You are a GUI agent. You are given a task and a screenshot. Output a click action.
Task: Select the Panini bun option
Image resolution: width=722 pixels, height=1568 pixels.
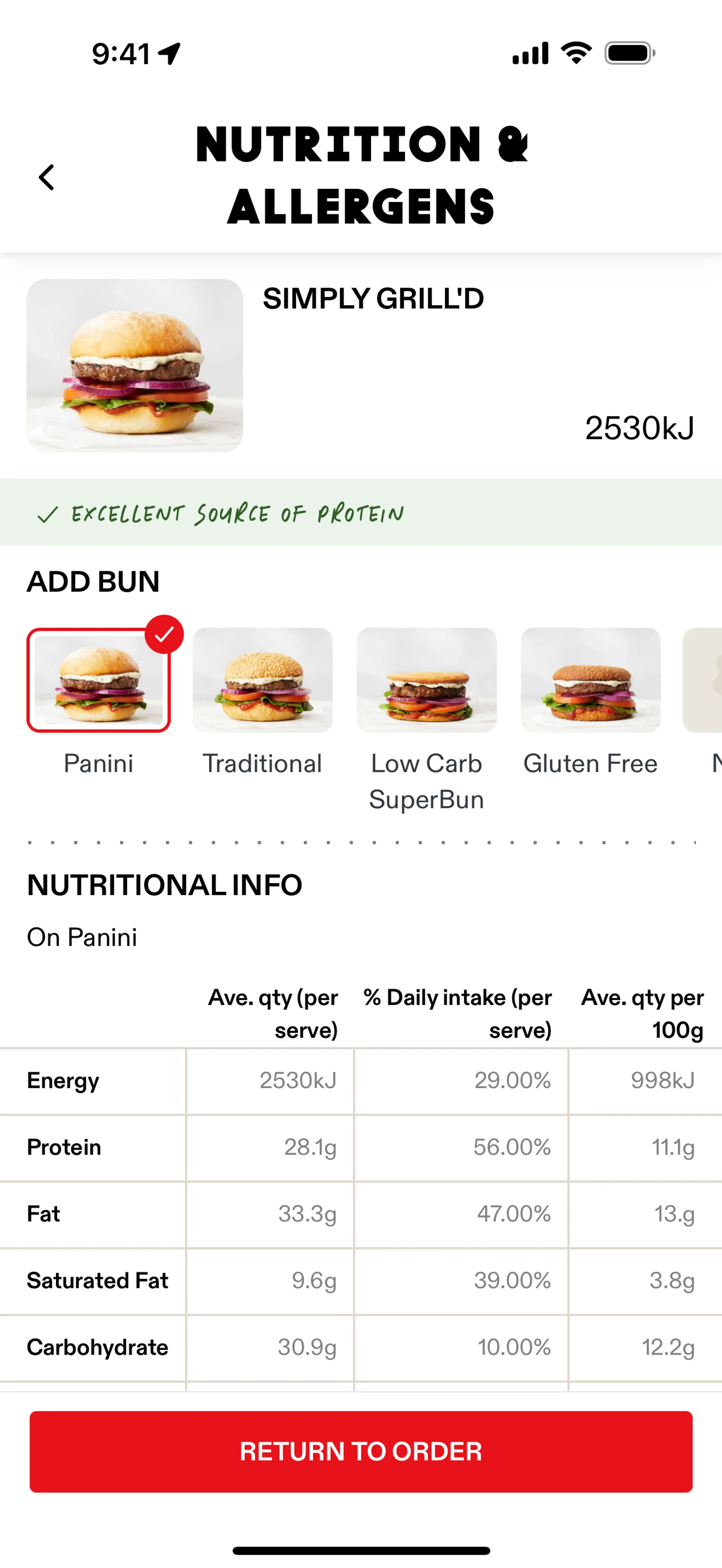click(x=99, y=681)
